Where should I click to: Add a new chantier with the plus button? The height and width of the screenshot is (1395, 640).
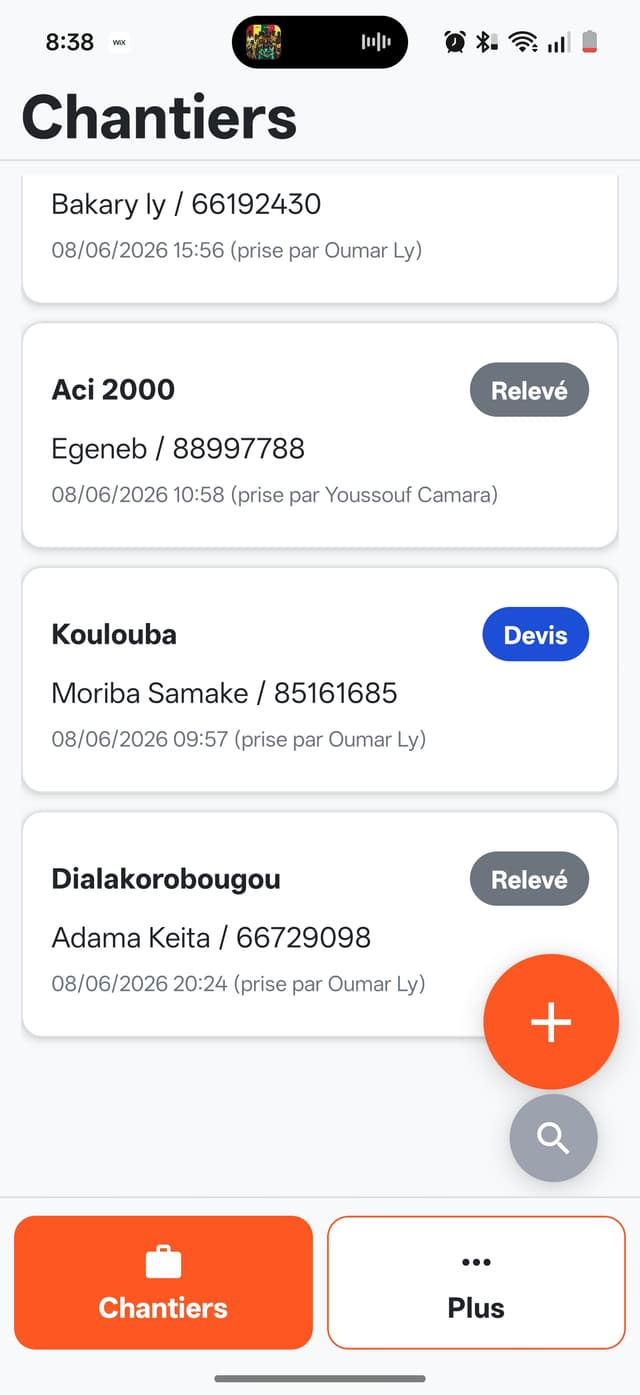click(551, 1021)
